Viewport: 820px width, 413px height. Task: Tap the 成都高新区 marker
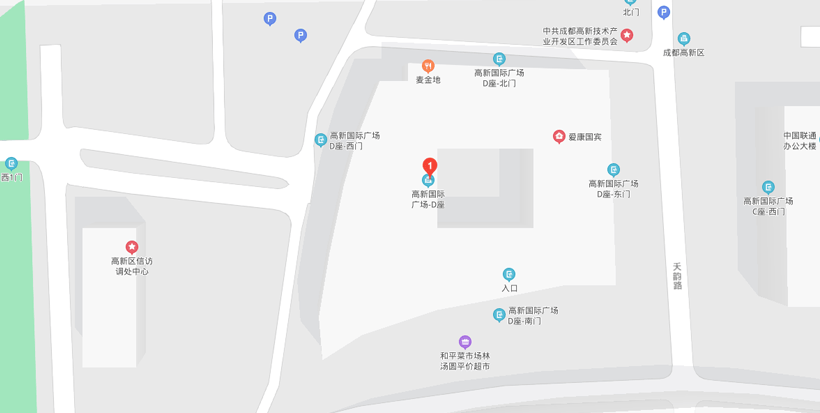click(x=684, y=39)
